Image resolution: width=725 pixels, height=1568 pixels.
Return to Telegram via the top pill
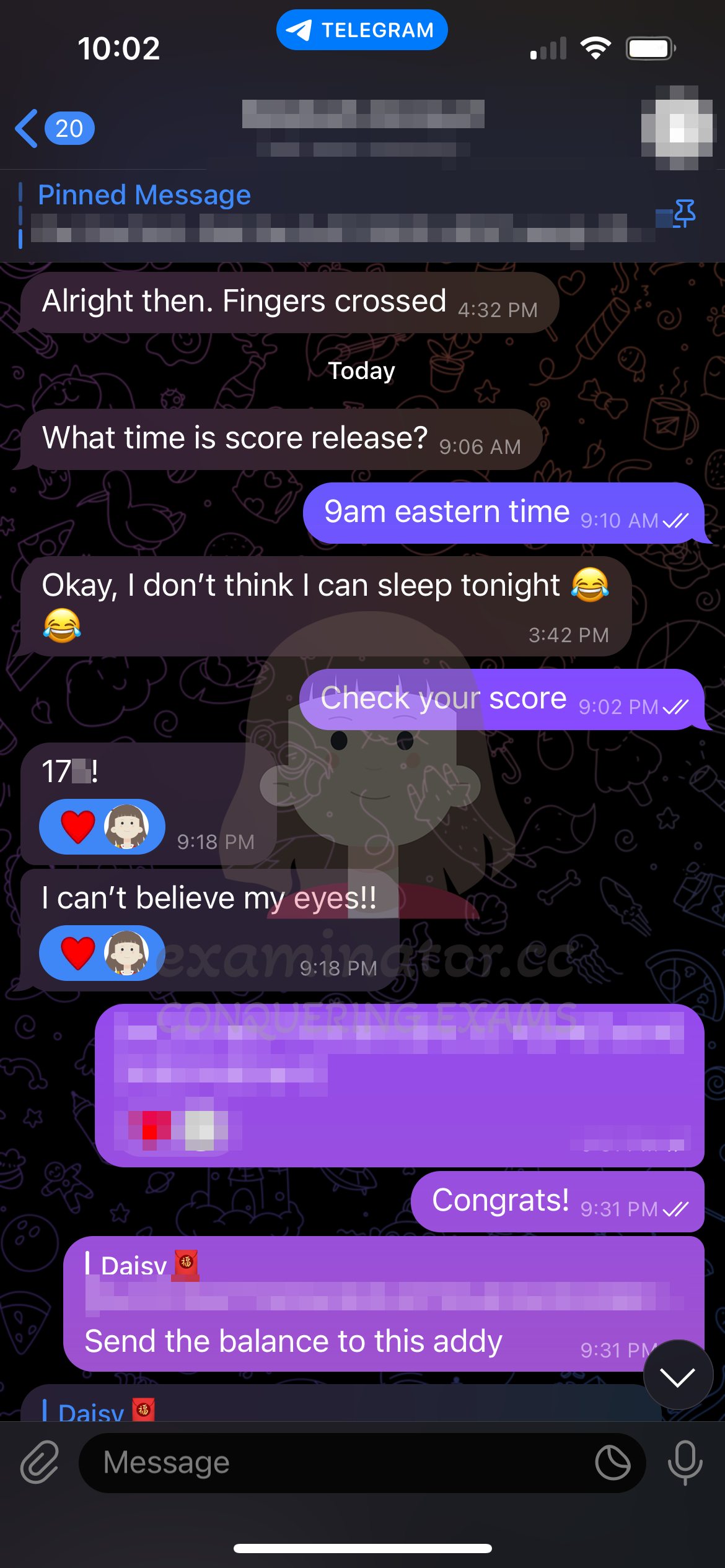tap(362, 30)
